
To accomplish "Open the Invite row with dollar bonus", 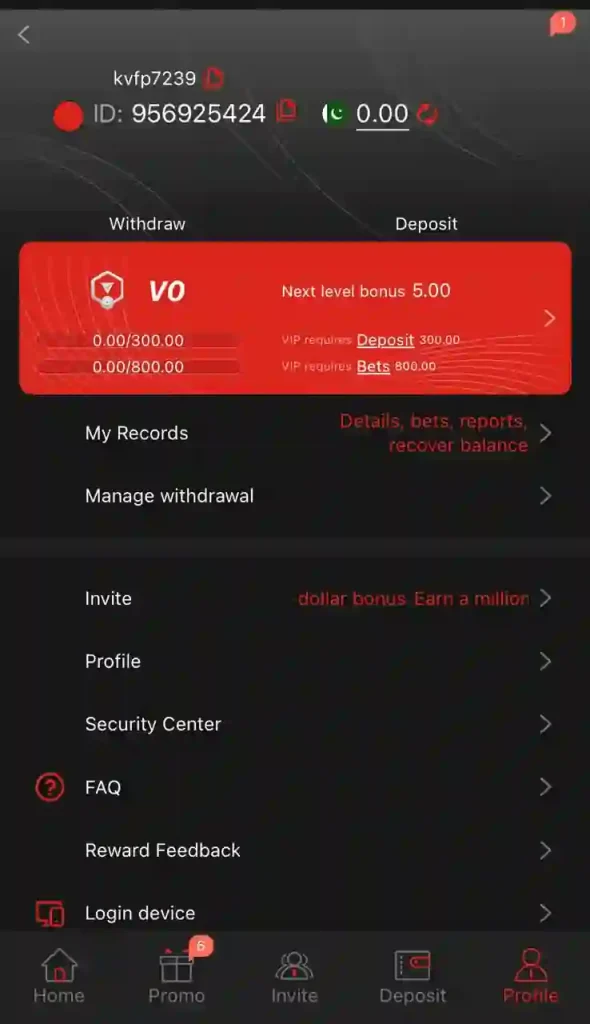I will 295,598.
